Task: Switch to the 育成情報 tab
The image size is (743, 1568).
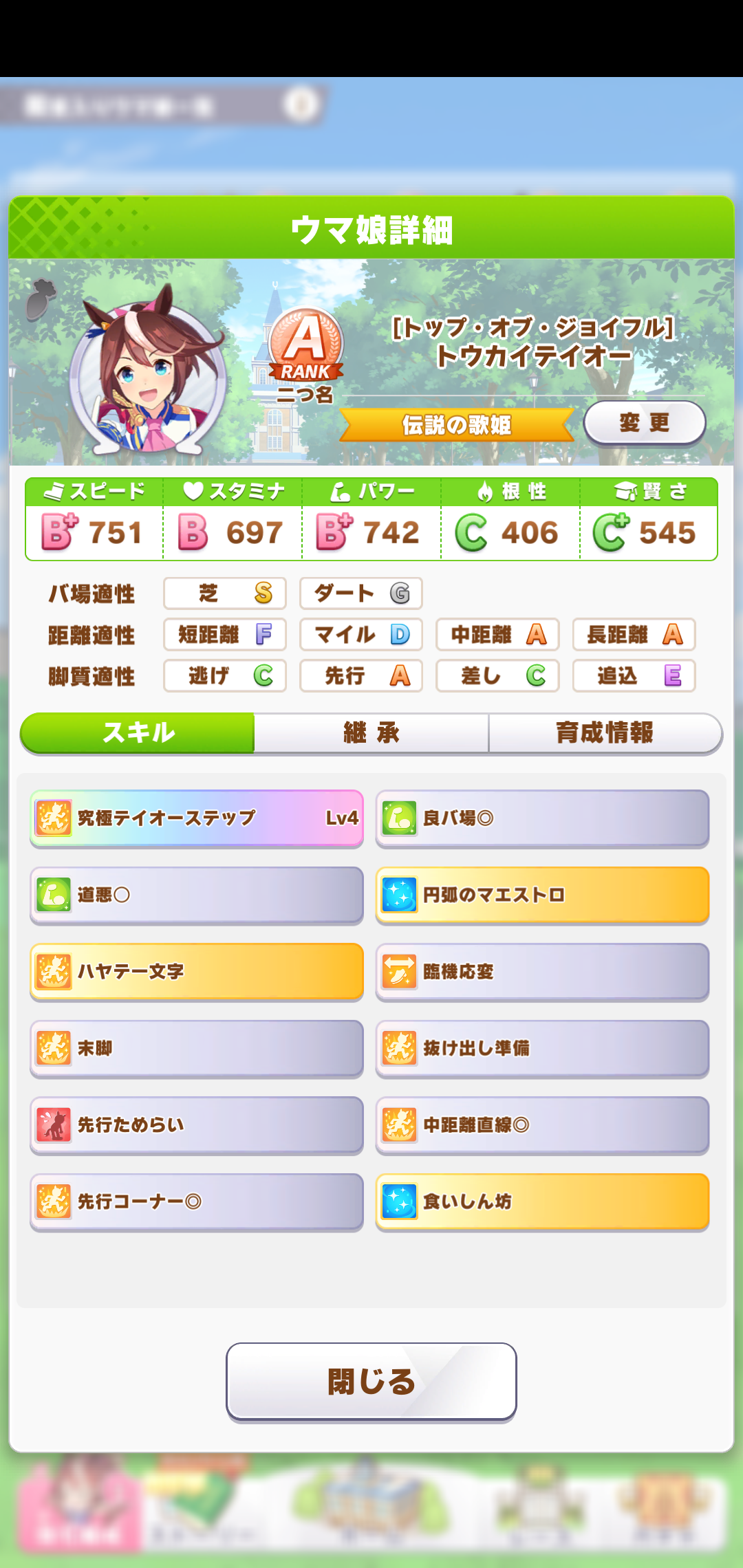Action: pos(605,733)
